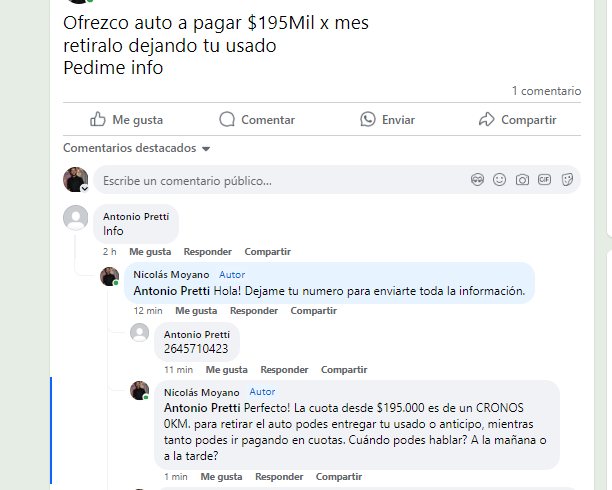This screenshot has width=612, height=490.
Task: Reply to Nicolás's 12 min comment
Action: point(253,311)
